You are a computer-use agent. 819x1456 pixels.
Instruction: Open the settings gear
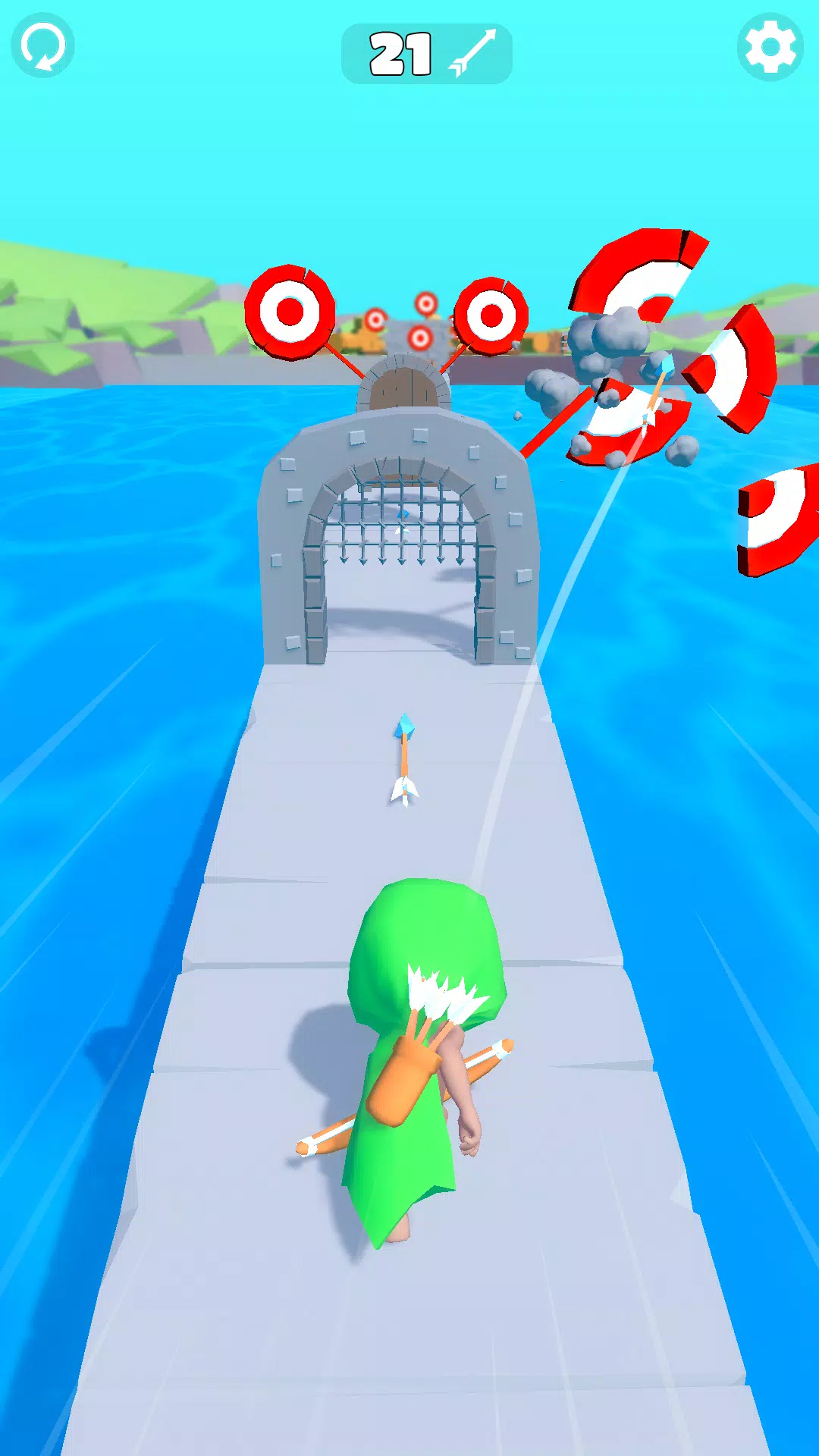770,48
